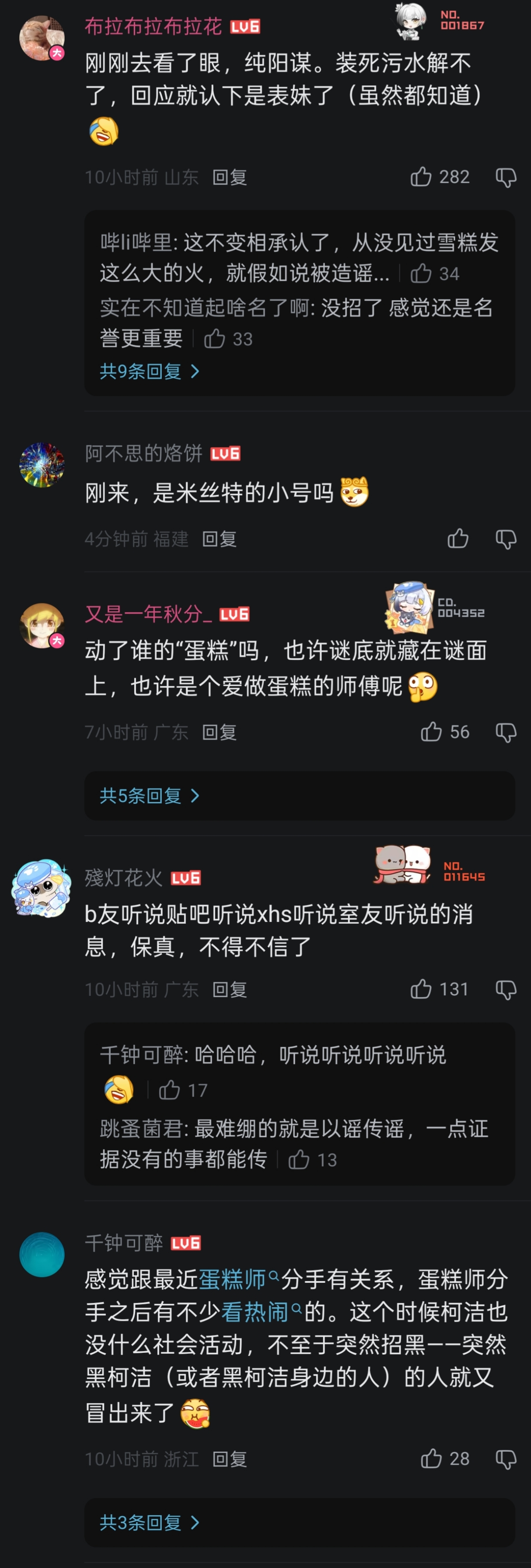
Task: Like 阿不思的烙饼's comment
Action: click(458, 539)
